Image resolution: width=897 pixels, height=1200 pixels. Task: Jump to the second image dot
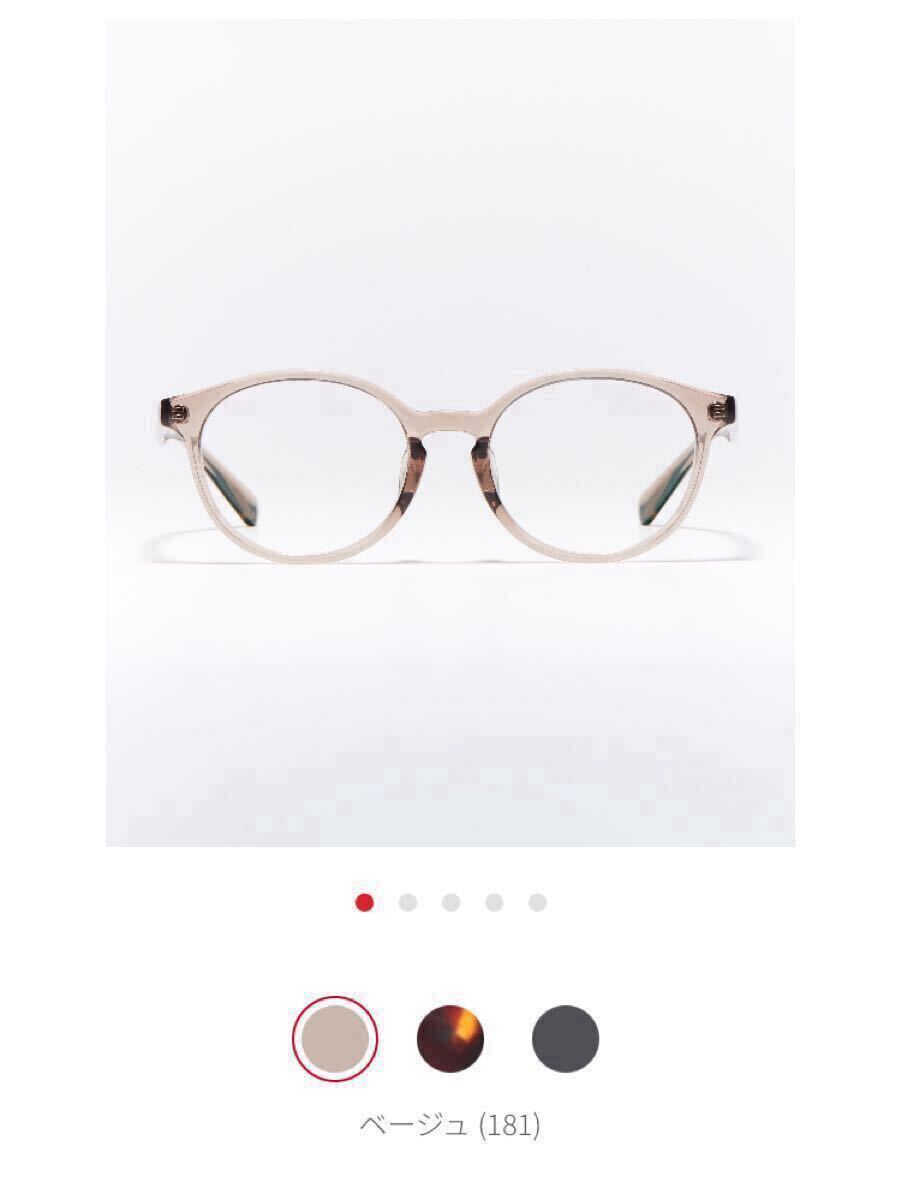tap(408, 903)
